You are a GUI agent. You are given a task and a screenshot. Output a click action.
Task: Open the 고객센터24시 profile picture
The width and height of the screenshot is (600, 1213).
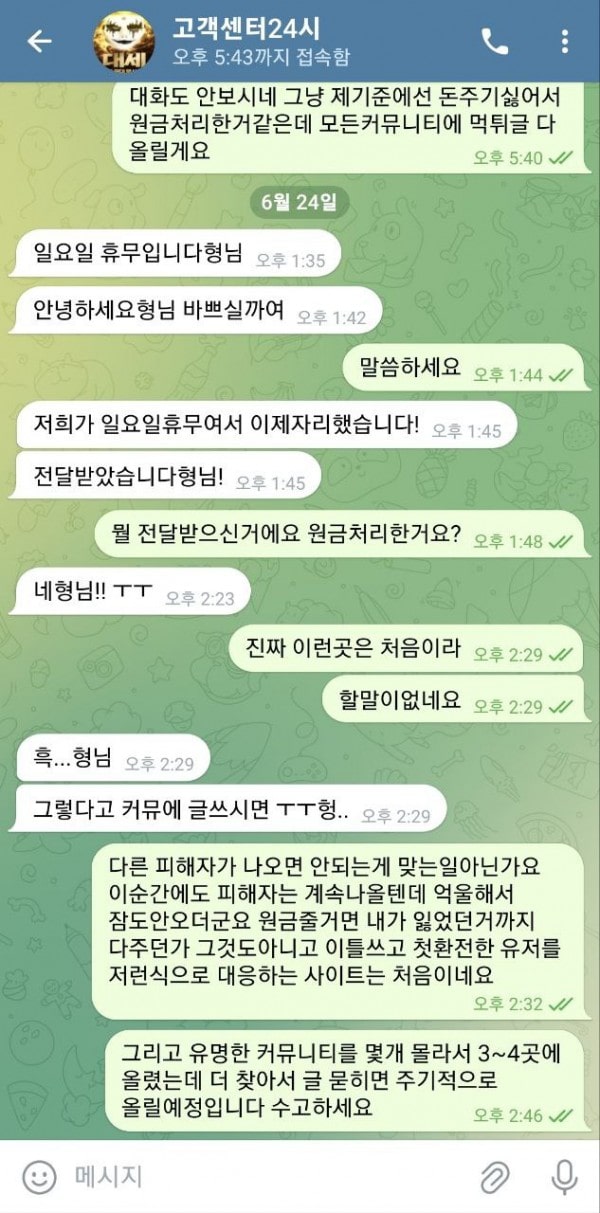click(x=124, y=41)
